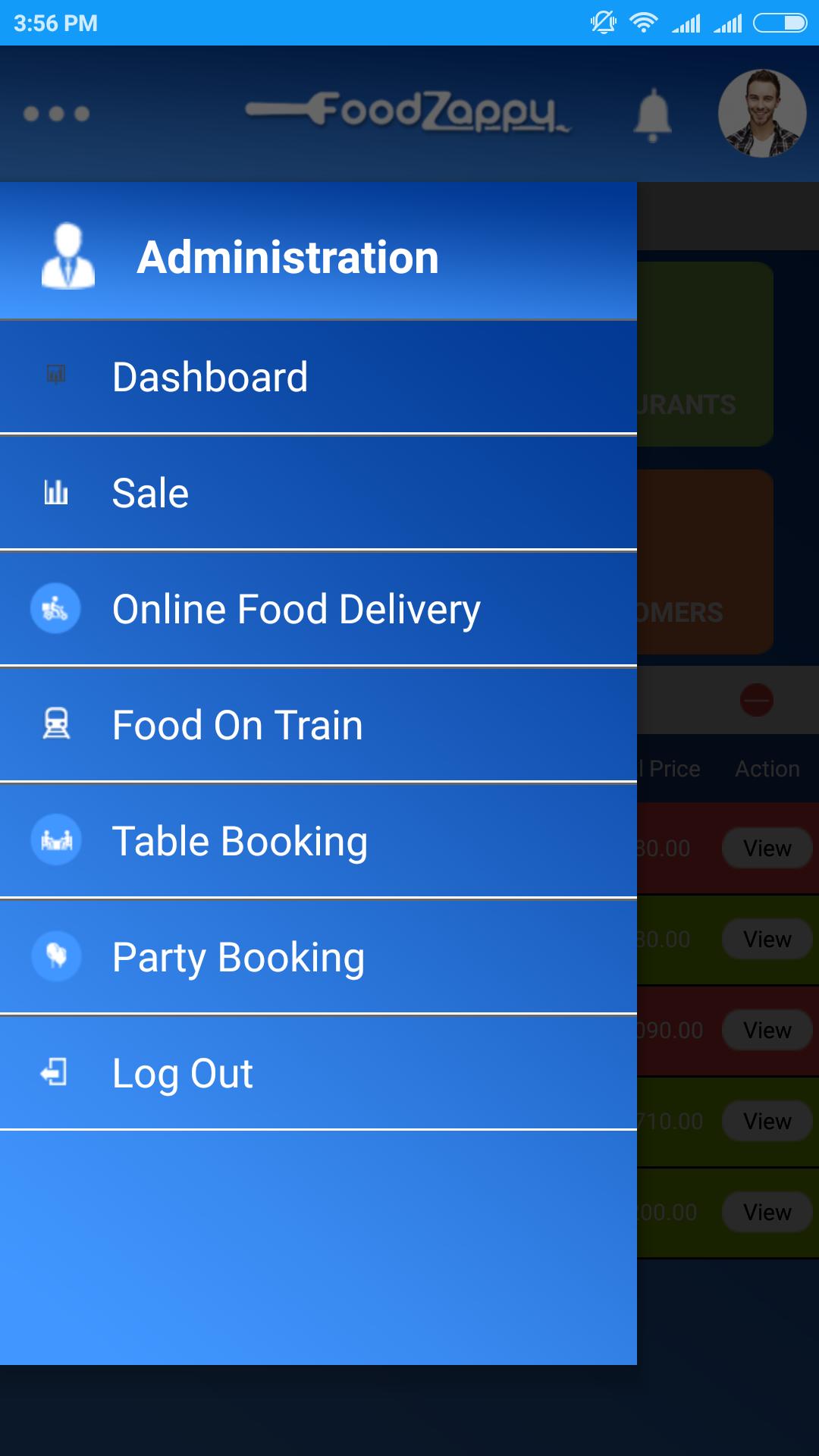Click the topmost View button
Screen dimensions: 819x1456
click(x=767, y=848)
